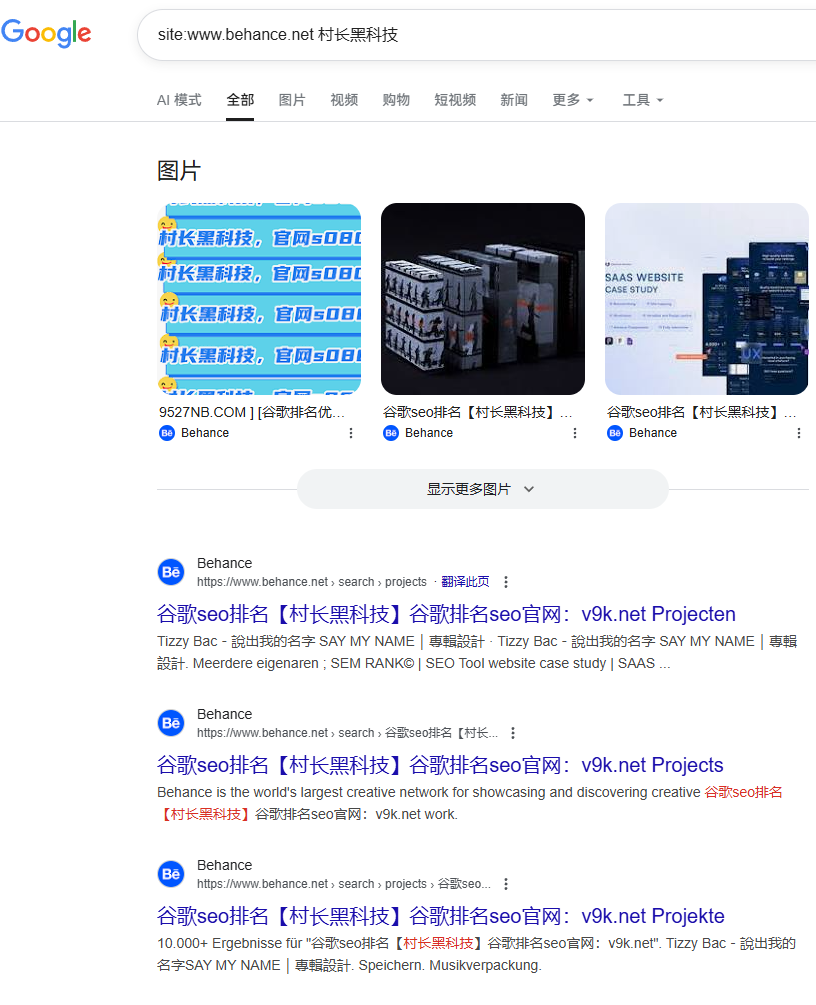Switch to the 视频 tab
The width and height of the screenshot is (816, 1005).
click(344, 100)
